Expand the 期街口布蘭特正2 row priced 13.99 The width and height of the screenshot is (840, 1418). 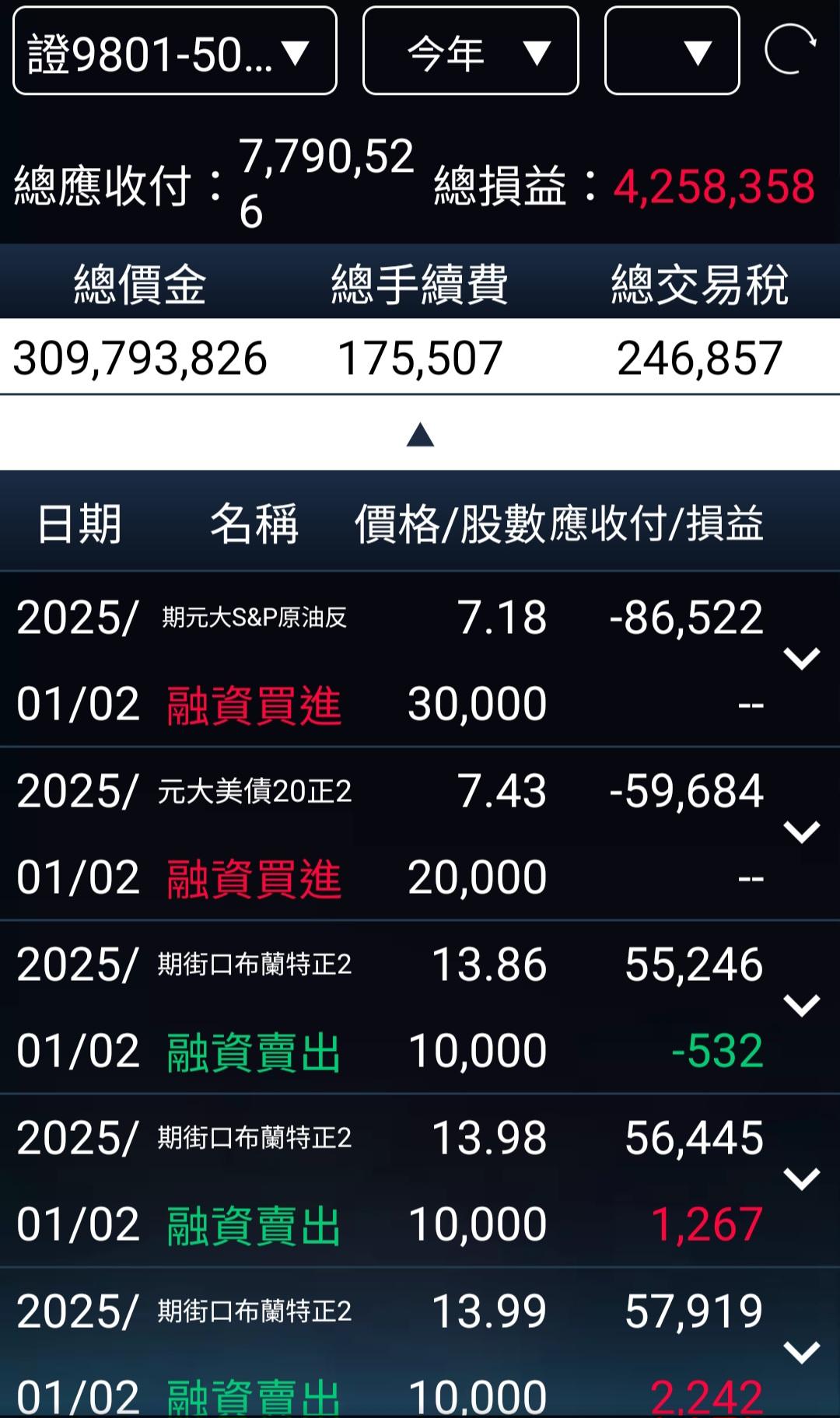pyautogui.click(x=801, y=1353)
